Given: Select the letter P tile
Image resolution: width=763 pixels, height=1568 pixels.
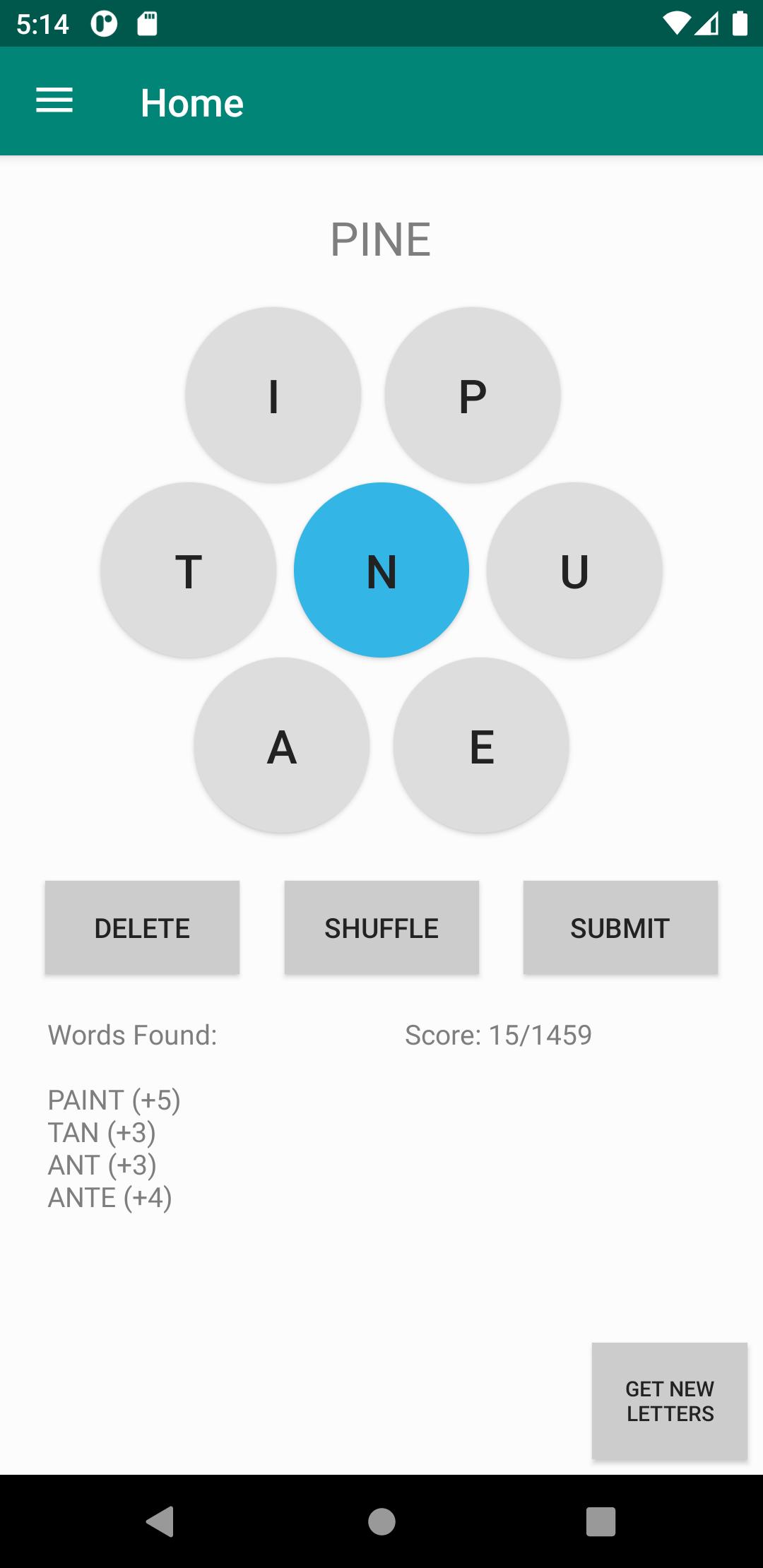Looking at the screenshot, I should pos(473,395).
